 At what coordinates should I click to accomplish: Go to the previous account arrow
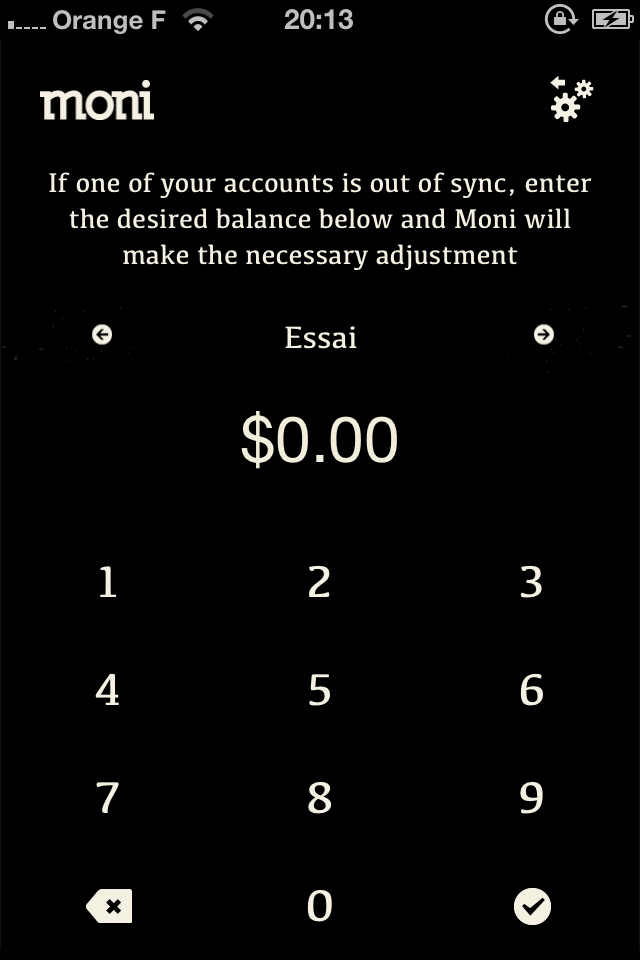pyautogui.click(x=102, y=335)
